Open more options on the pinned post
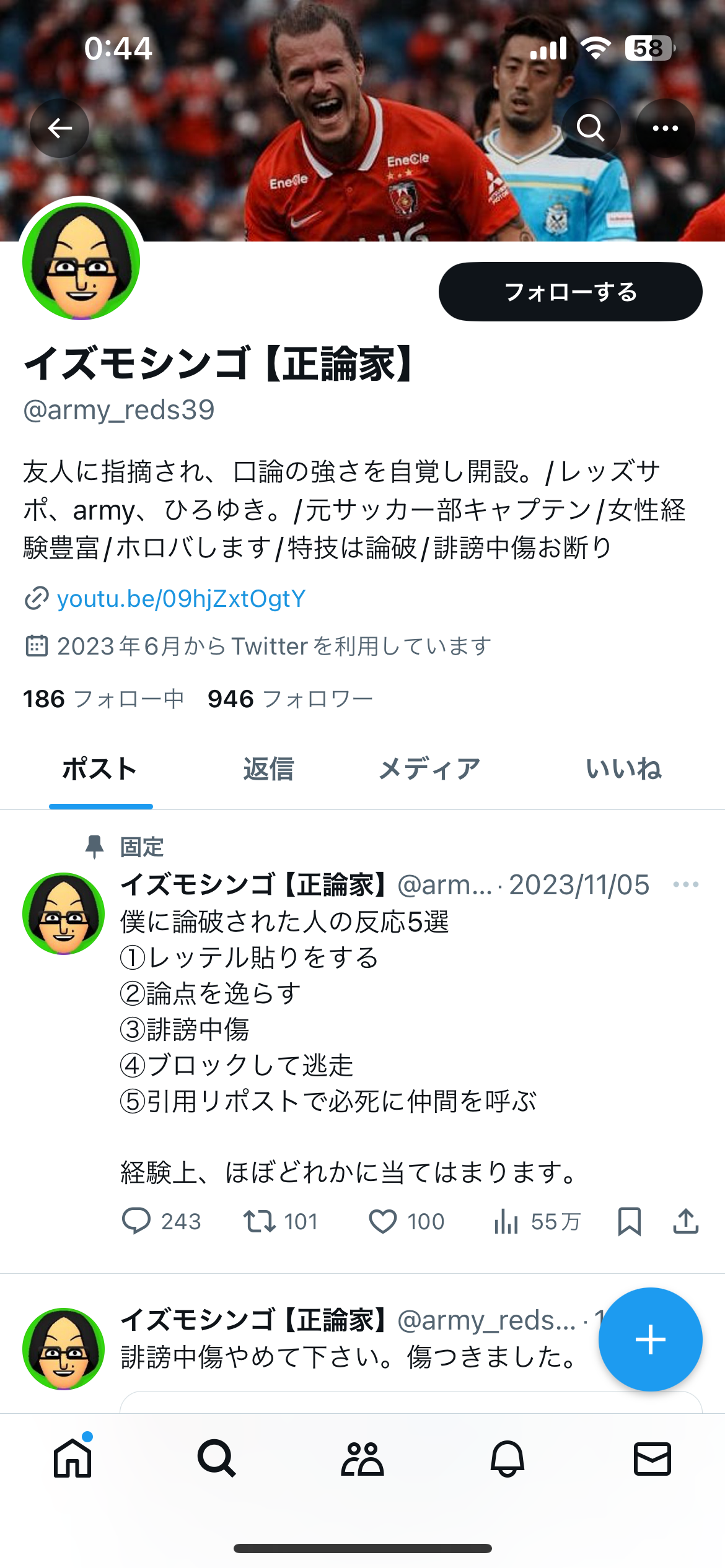This screenshot has width=725, height=1568. tap(685, 884)
